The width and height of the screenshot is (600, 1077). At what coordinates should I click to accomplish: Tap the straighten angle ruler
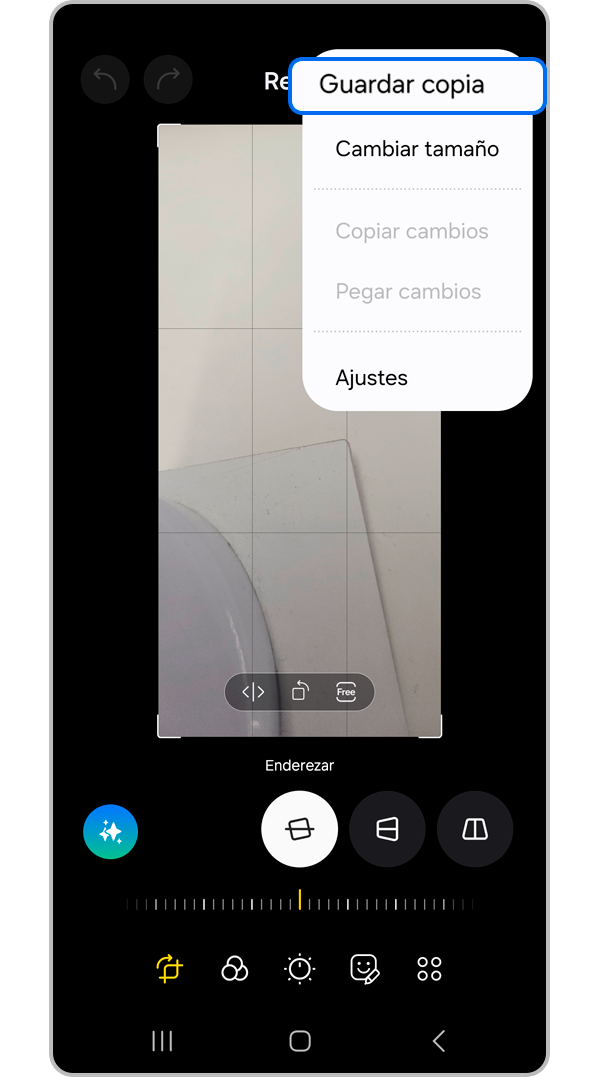[300, 903]
